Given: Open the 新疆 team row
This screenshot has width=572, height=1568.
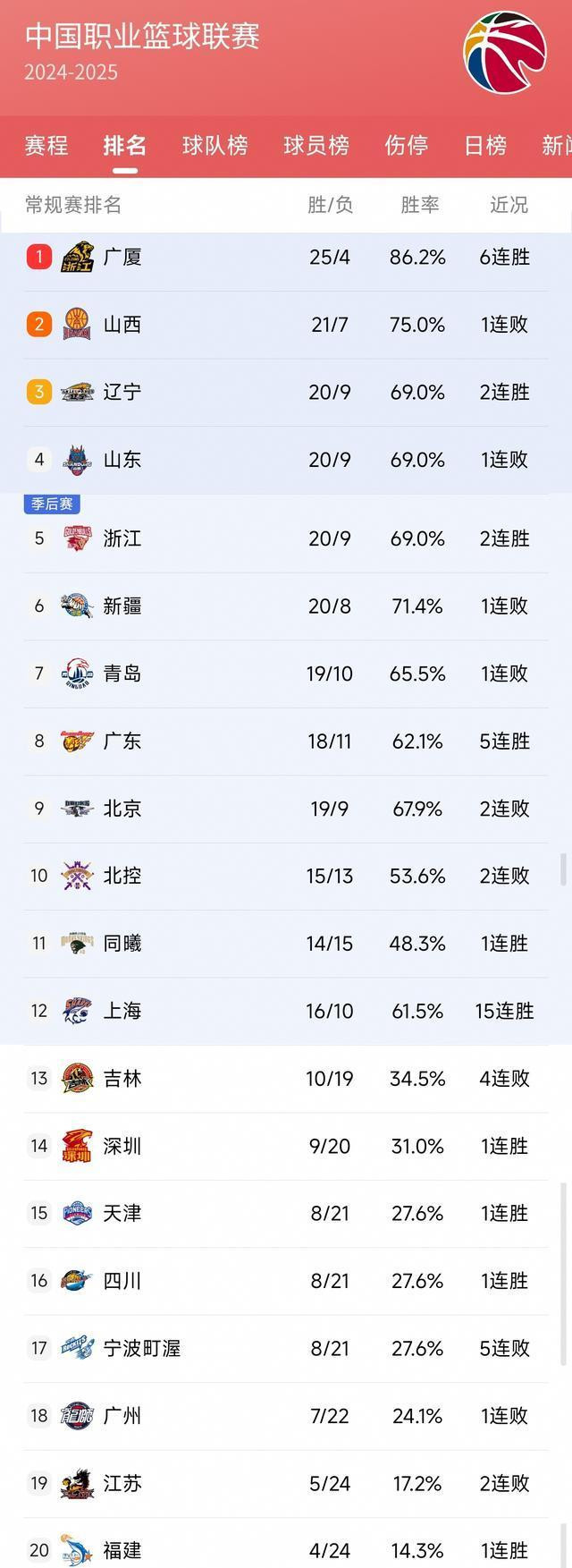Looking at the screenshot, I should pyautogui.click(x=286, y=606).
